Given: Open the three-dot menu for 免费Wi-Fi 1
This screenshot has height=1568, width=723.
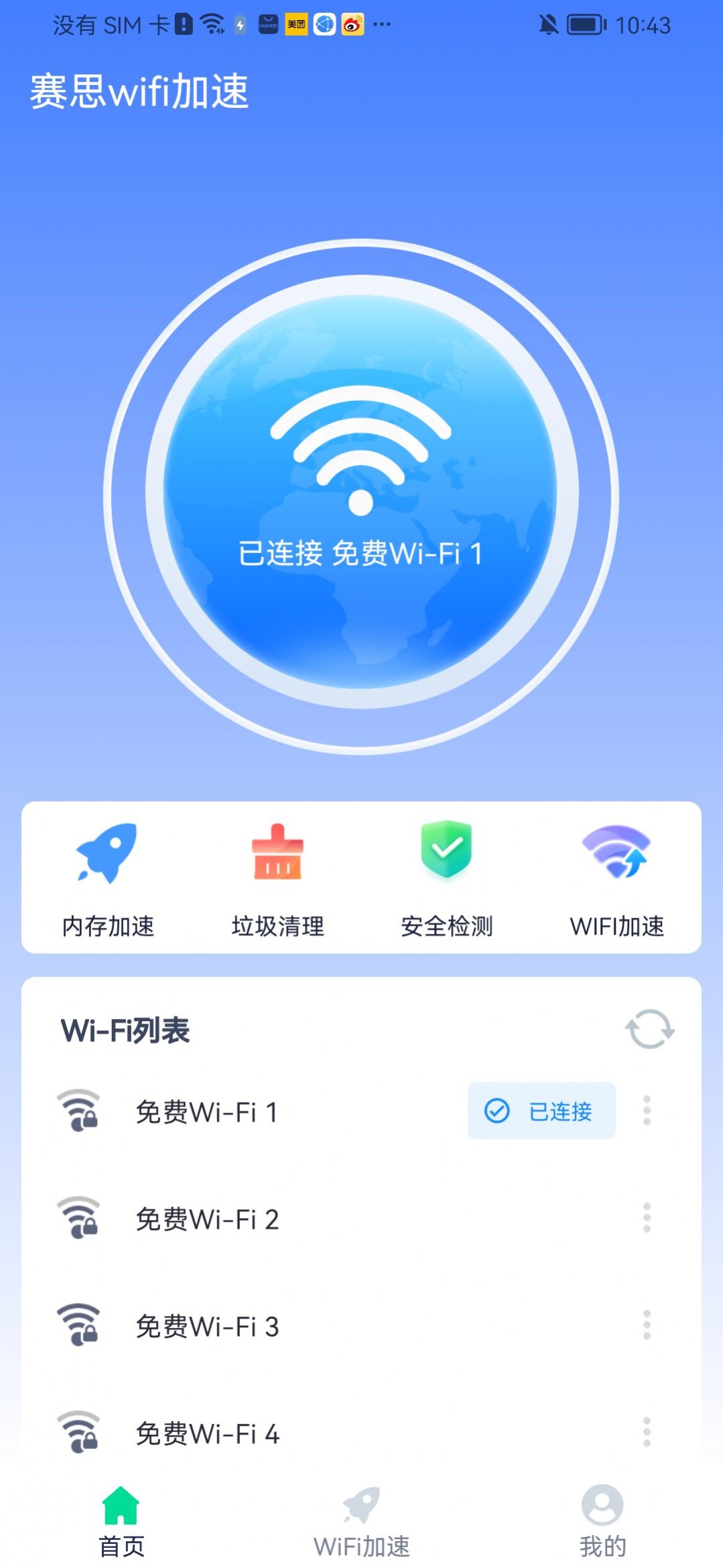Looking at the screenshot, I should 647,1111.
